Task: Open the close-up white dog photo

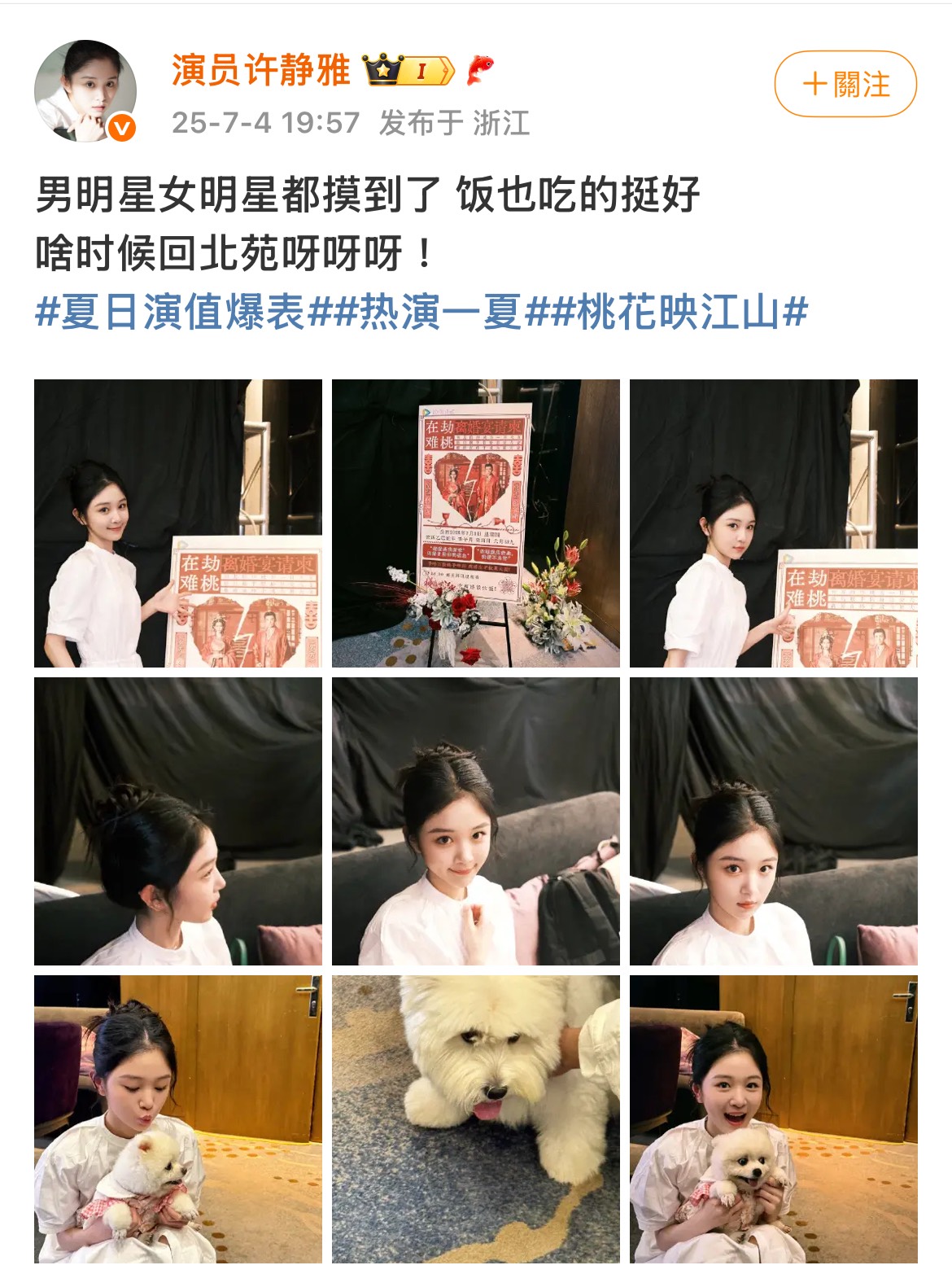Action: pos(475,1119)
